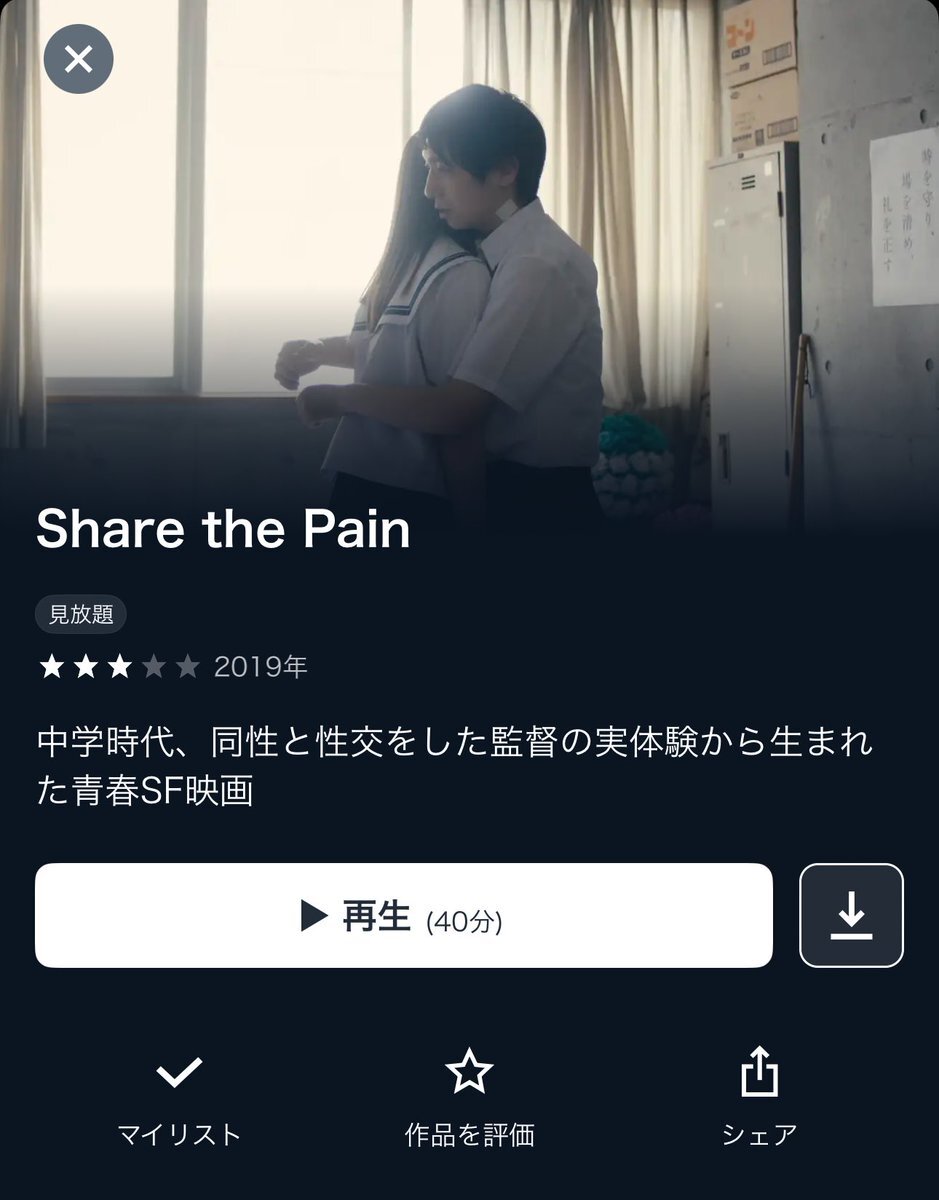Download Share the Pain for offline viewing
939x1200 pixels.
coord(851,916)
